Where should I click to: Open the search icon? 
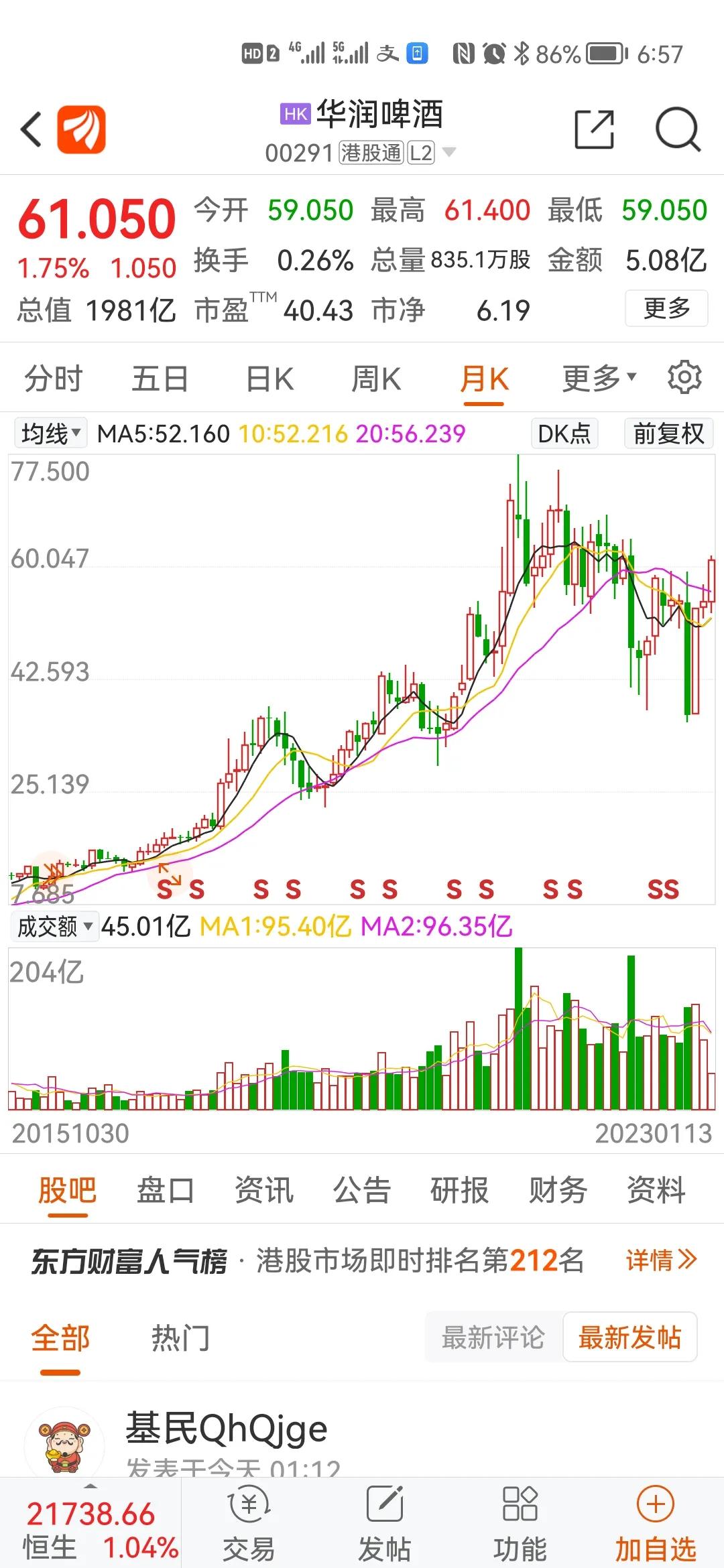point(678,129)
